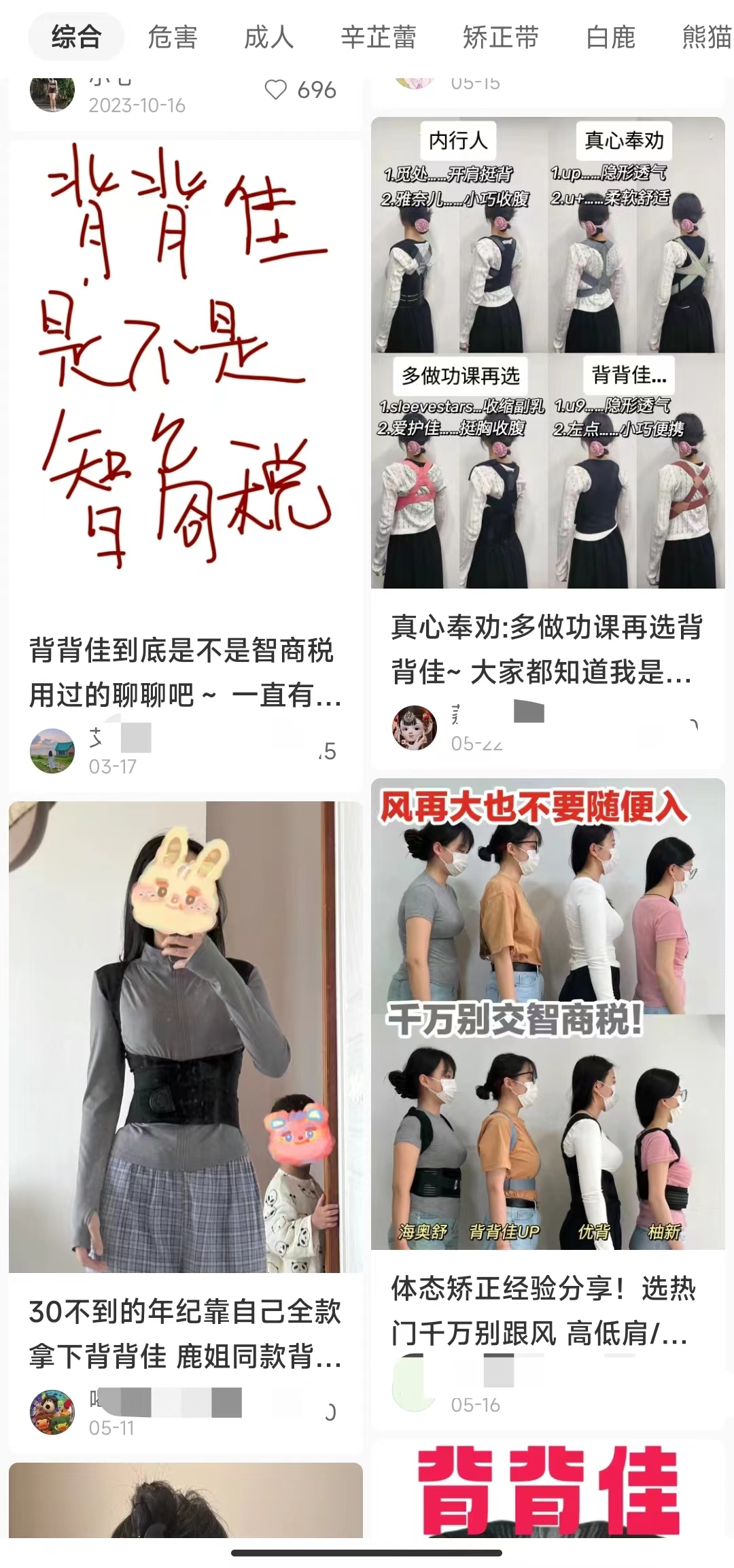Open the 体态矫正经验分享 post
The image size is (734, 1568).
pos(548,1014)
